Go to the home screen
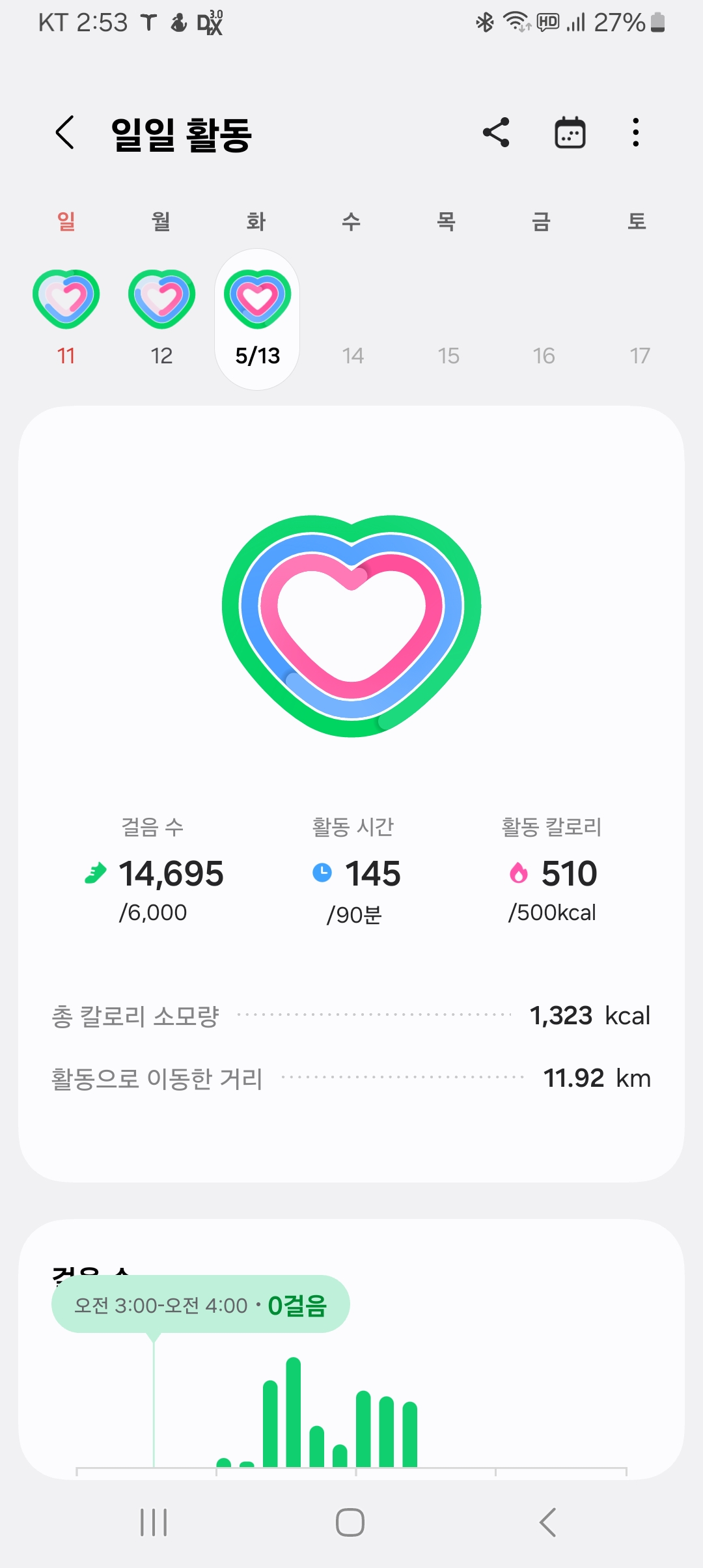Screen dimensions: 703x1568 tap(350, 1522)
